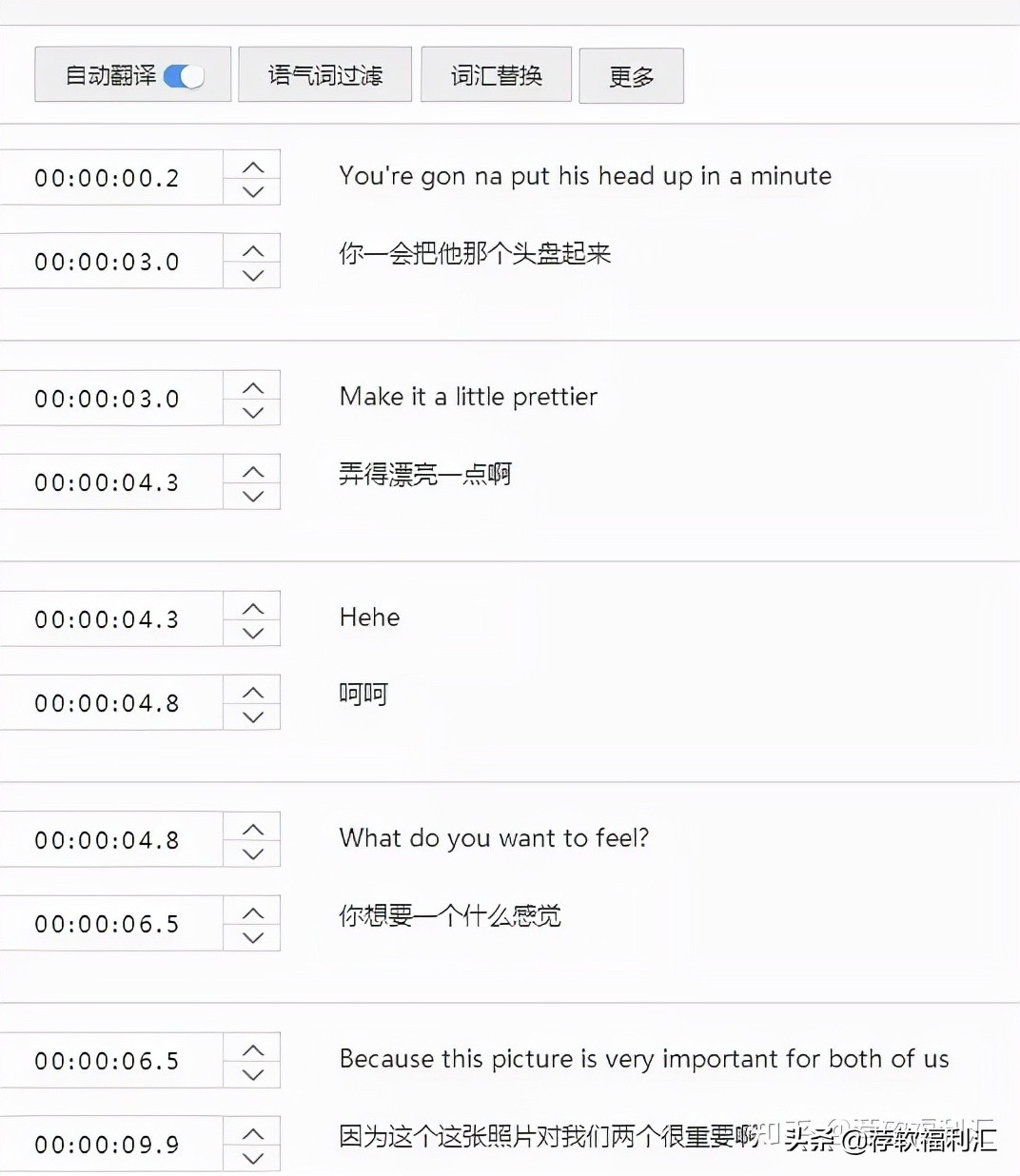Viewport: 1020px width, 1176px height.
Task: Select the "What do you want to feel?" subtitle line
Action: 494,838
